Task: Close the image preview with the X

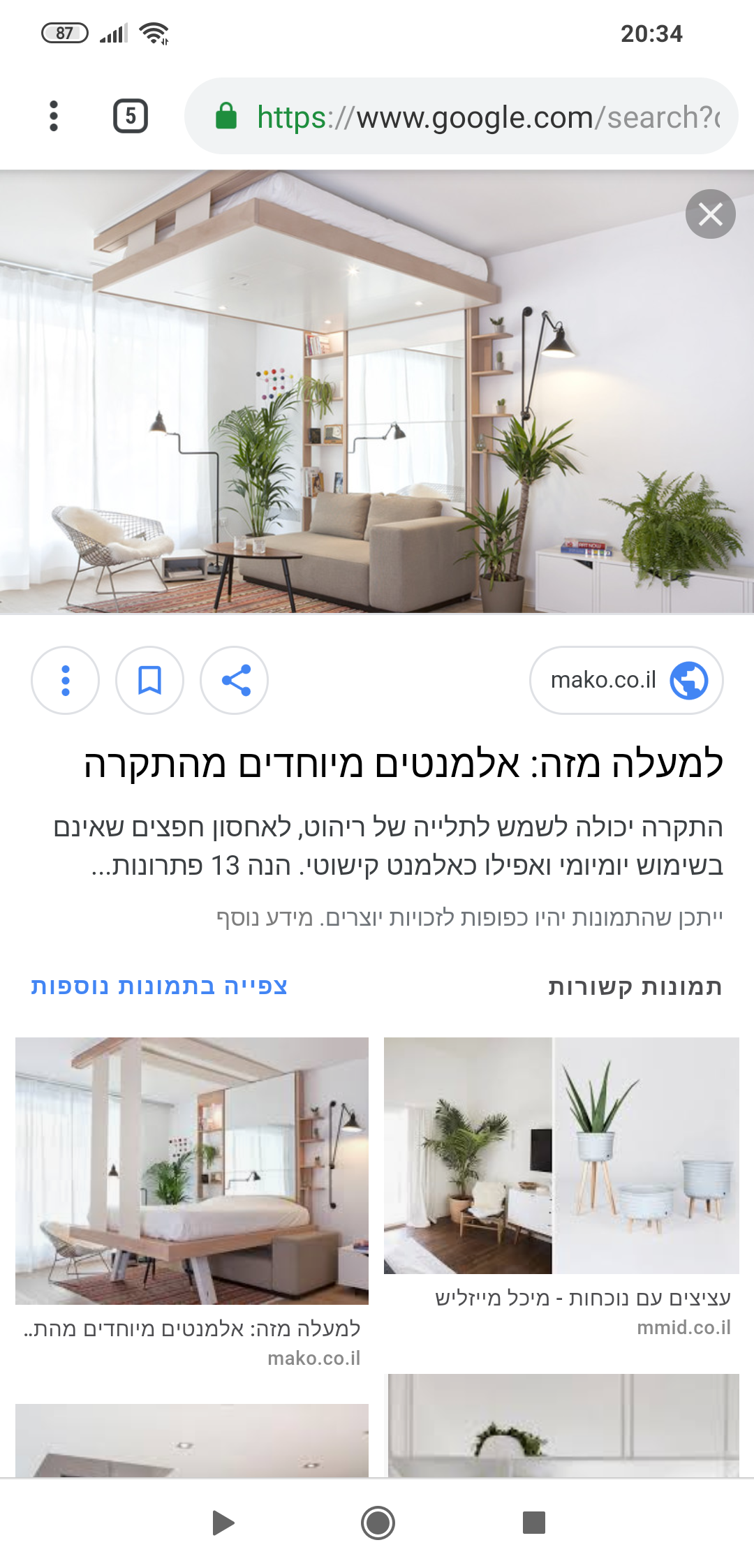Action: (711, 214)
